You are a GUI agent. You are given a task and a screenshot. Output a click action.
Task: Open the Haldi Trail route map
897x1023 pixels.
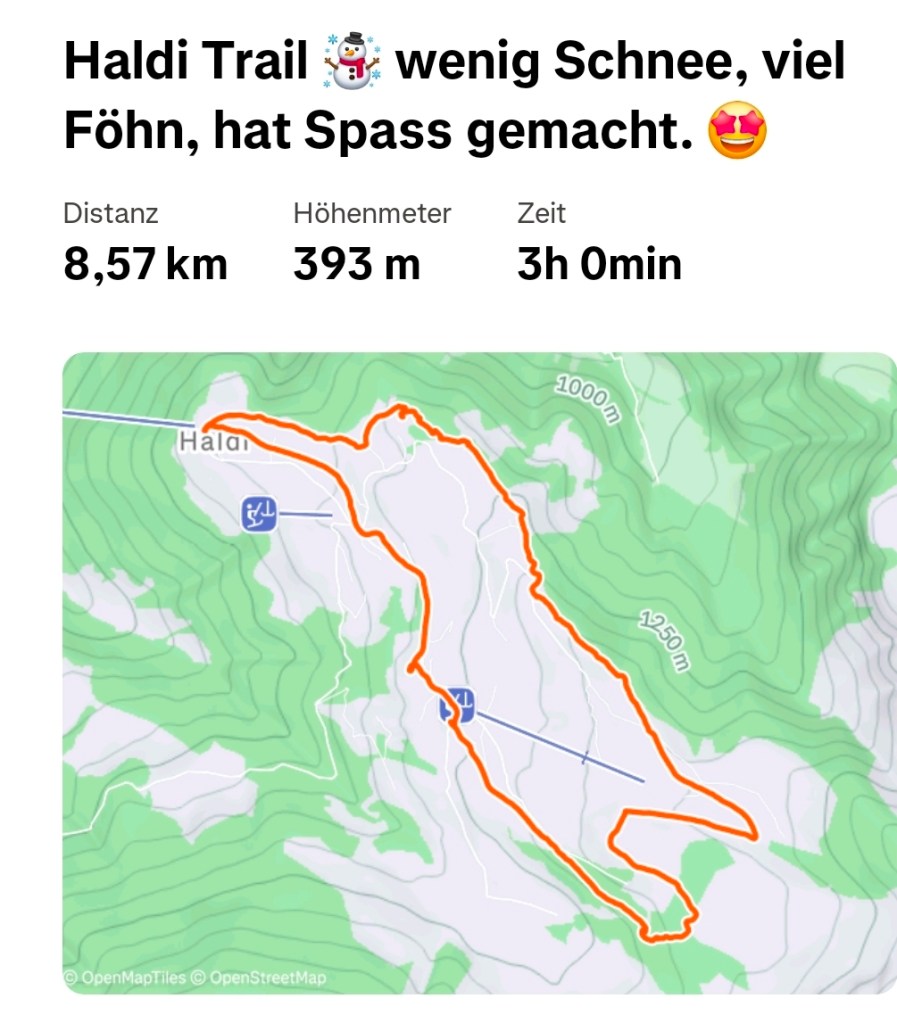point(480,672)
